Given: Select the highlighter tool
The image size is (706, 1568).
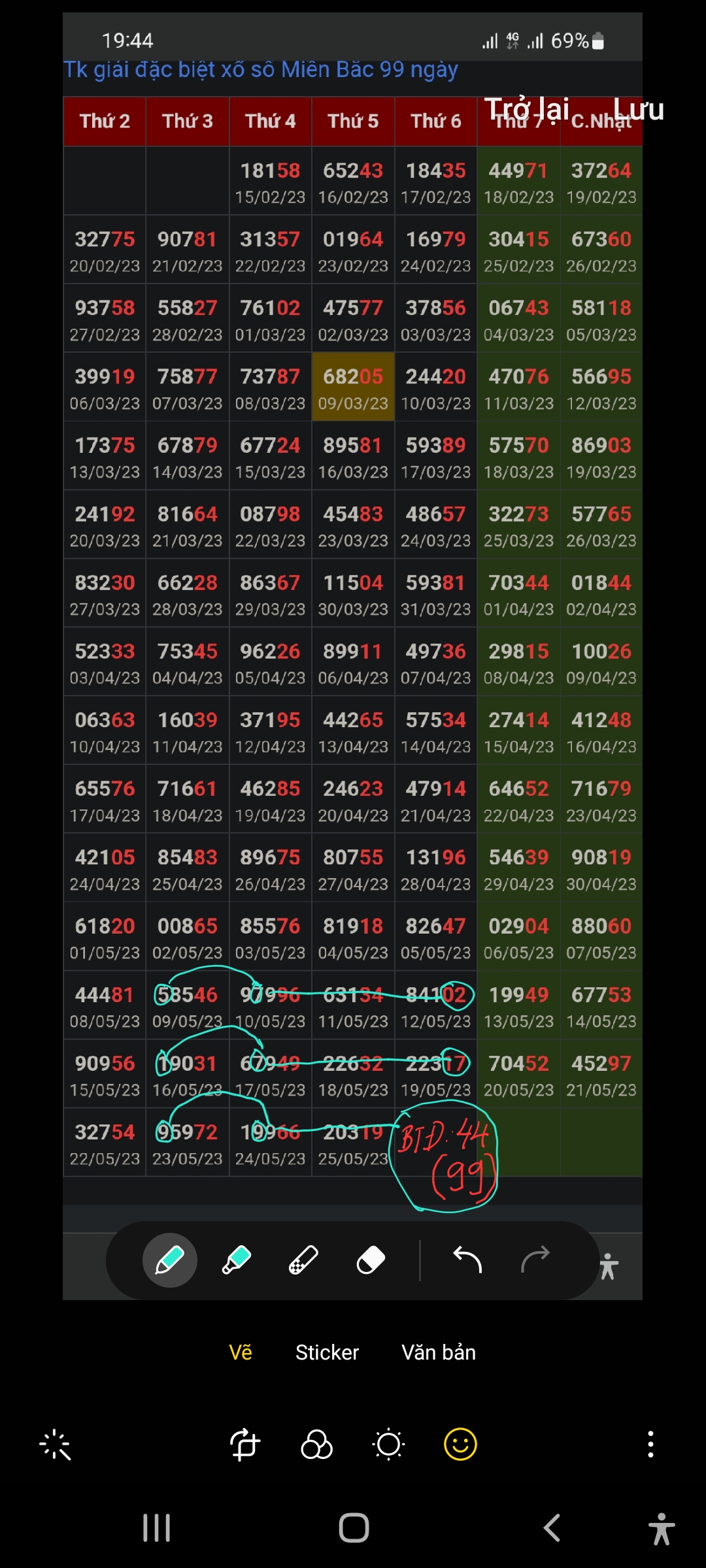Looking at the screenshot, I should 237,1260.
